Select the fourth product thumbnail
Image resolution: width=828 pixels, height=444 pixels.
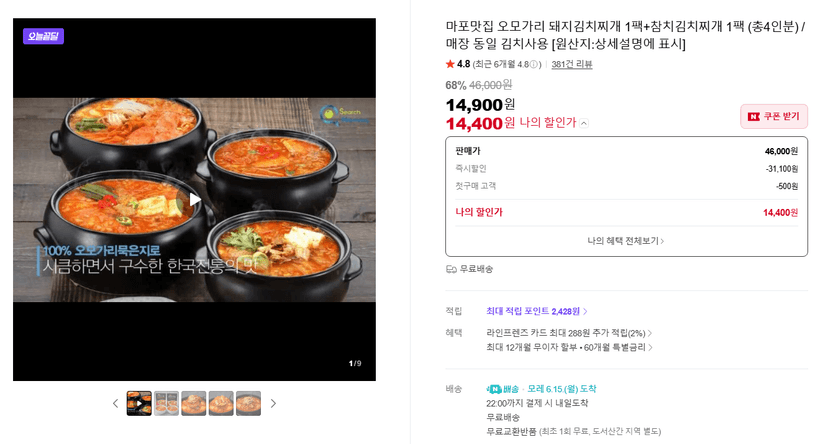[221, 403]
